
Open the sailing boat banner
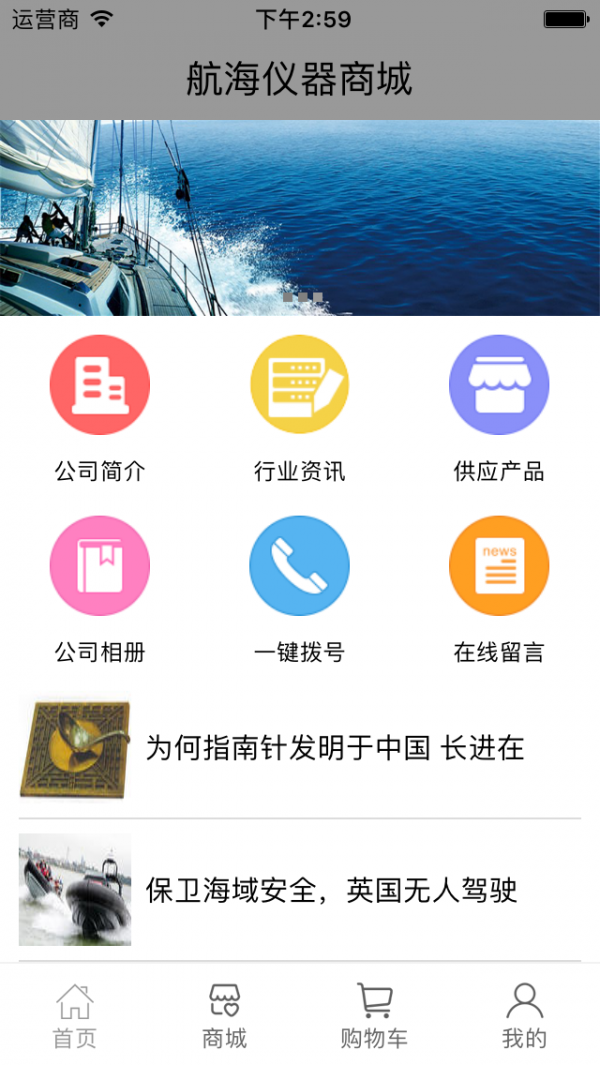pyautogui.click(x=300, y=217)
